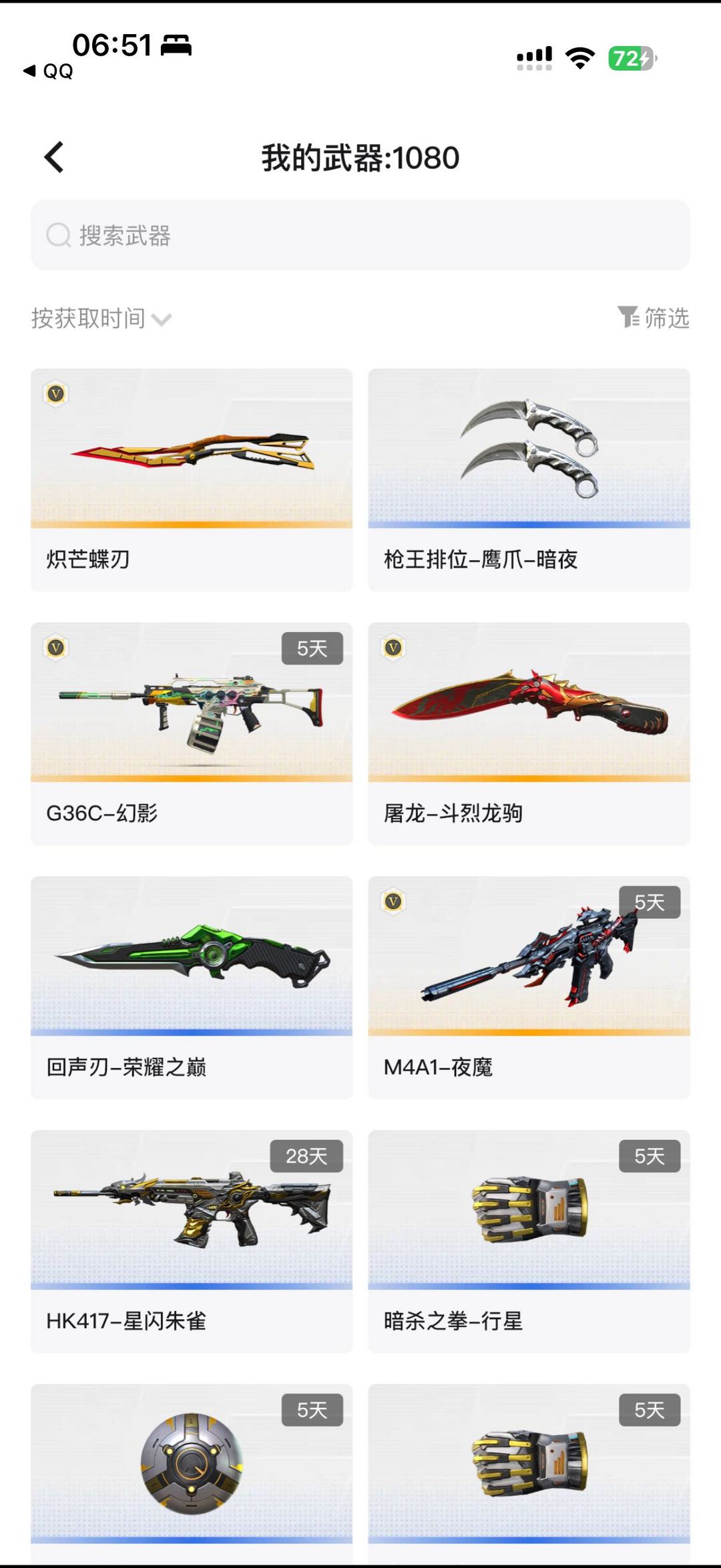Select the G36C-幻影 weapon card

192,733
